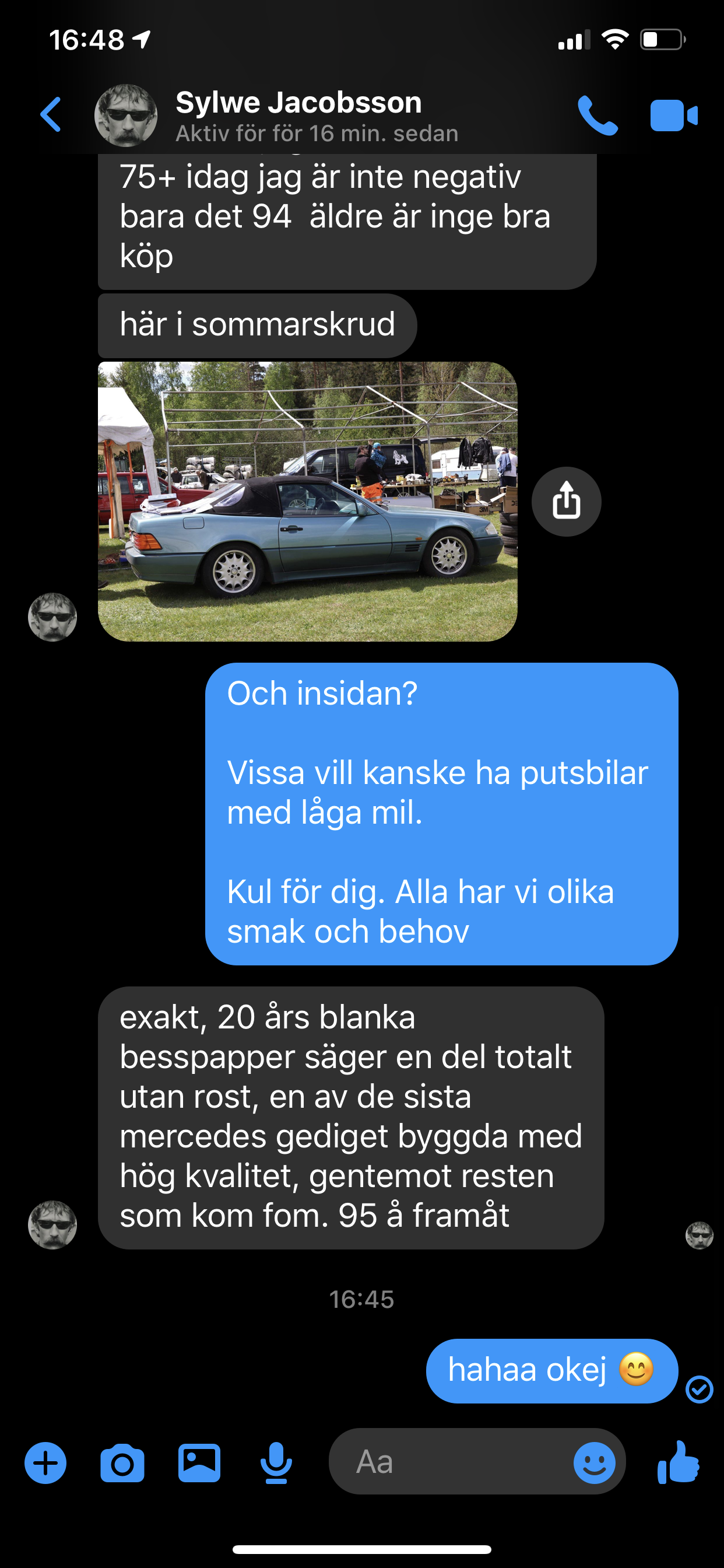This screenshot has height=1568, width=724.
Task: Go back to the chat list
Action: (51, 114)
